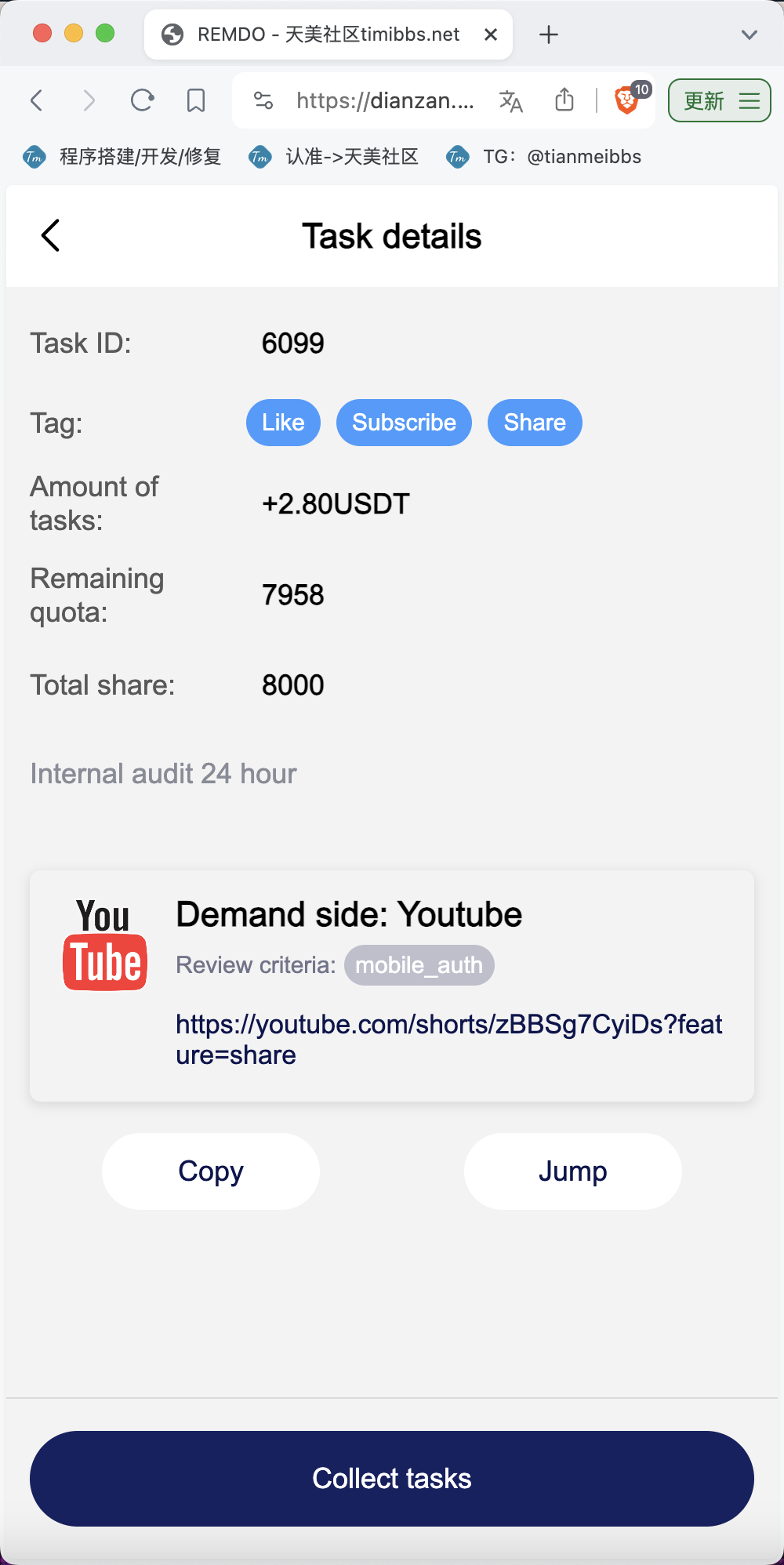Viewport: 784px width, 1565px height.
Task: Tap Collect tasks button
Action: (392, 1478)
